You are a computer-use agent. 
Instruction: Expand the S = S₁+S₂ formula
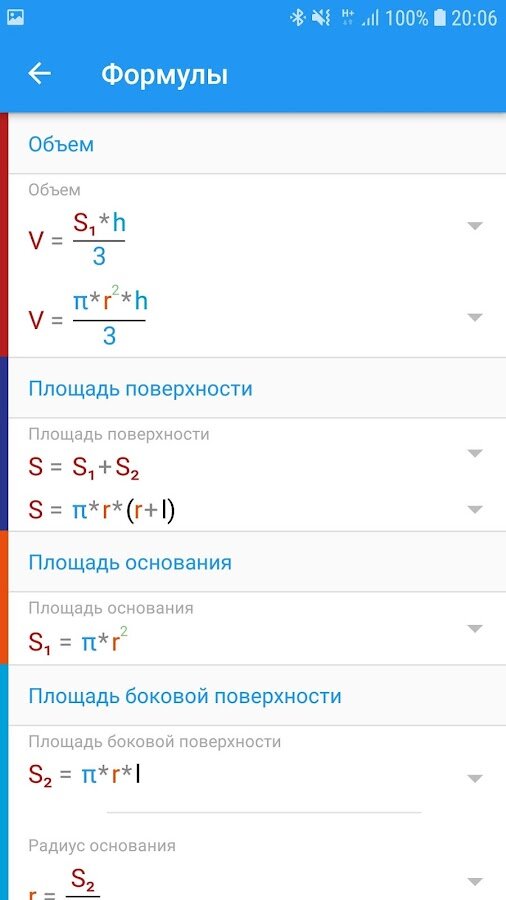click(x=474, y=453)
